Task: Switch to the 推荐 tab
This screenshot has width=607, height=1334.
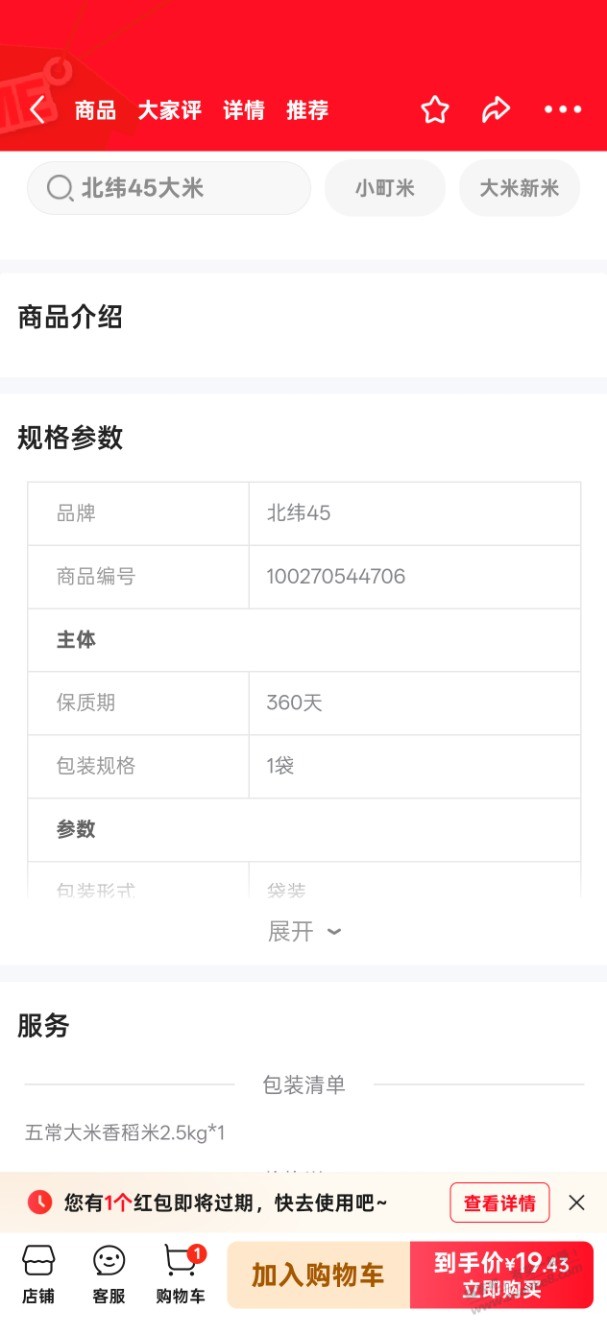Action: click(x=307, y=110)
